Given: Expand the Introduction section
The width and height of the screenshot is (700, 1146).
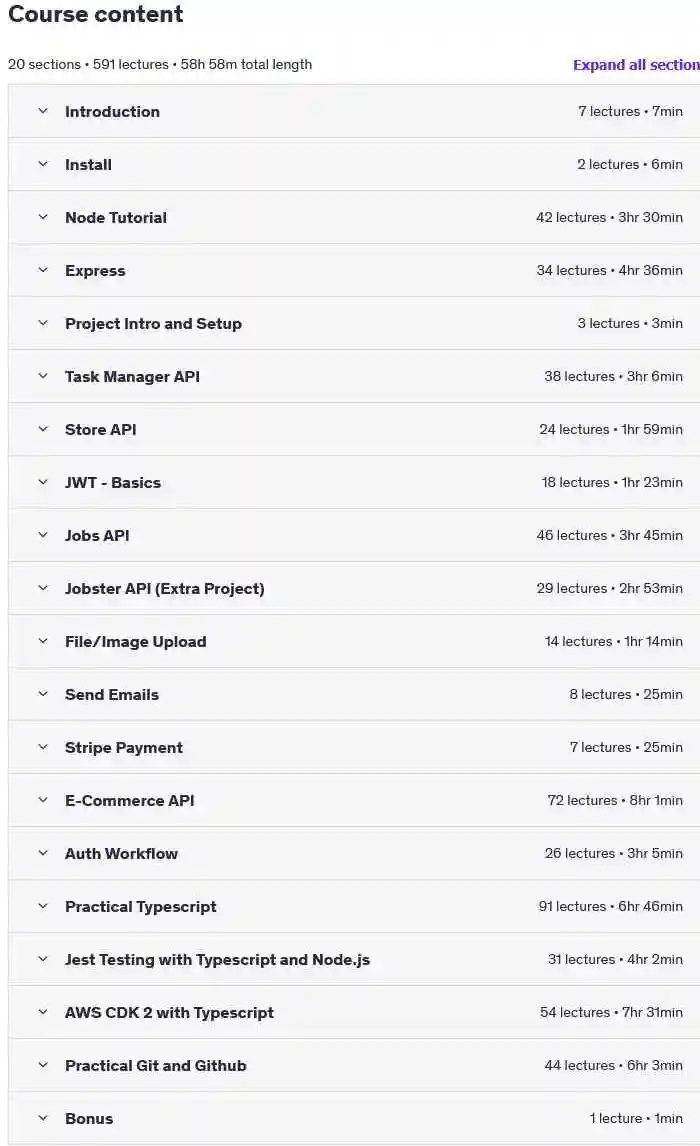Looking at the screenshot, I should click(354, 111).
